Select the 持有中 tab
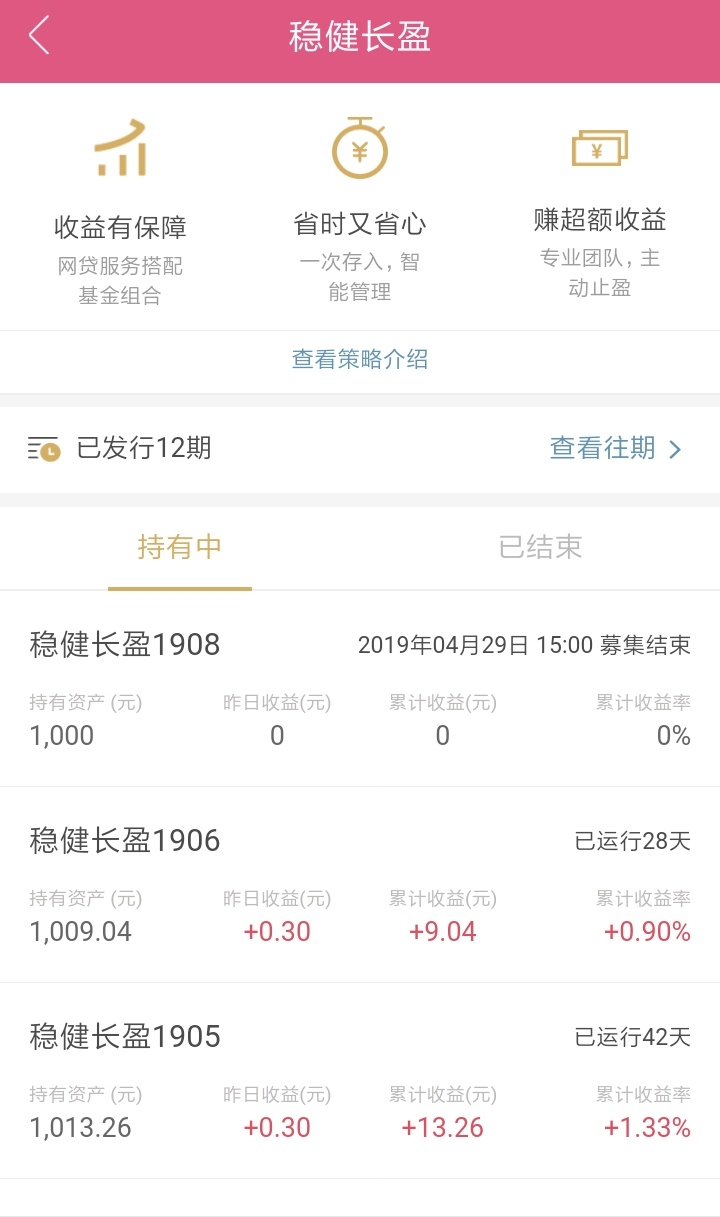Image resolution: width=720 pixels, height=1217 pixels. (180, 547)
